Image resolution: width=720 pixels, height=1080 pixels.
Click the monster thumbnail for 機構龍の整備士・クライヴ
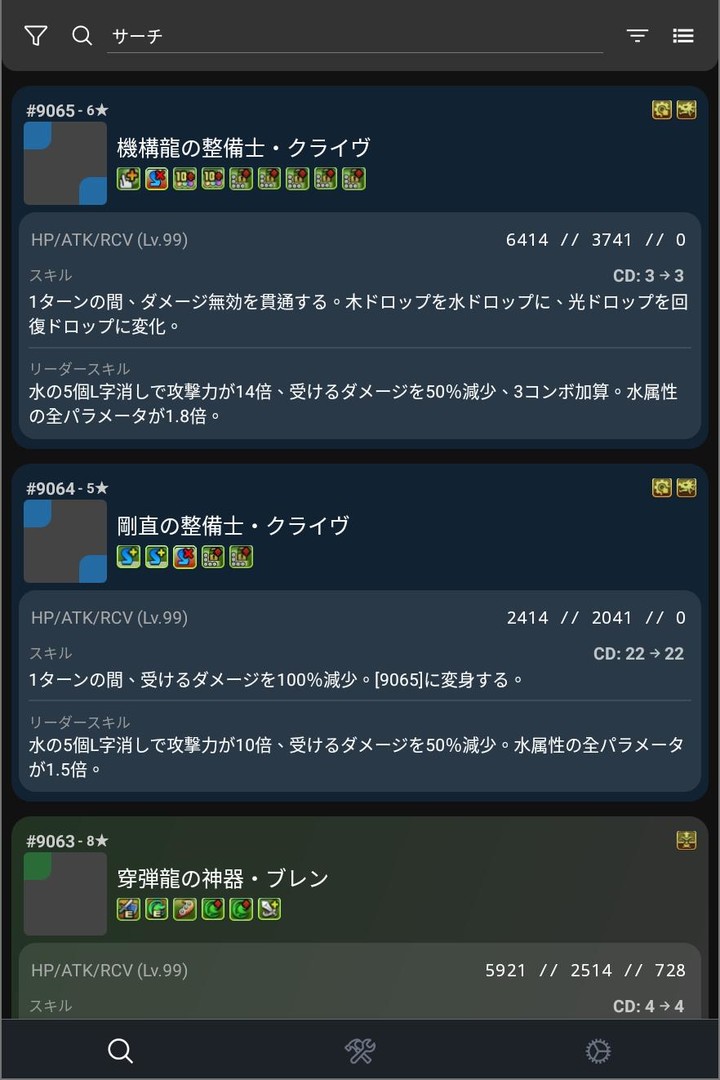tap(65, 162)
